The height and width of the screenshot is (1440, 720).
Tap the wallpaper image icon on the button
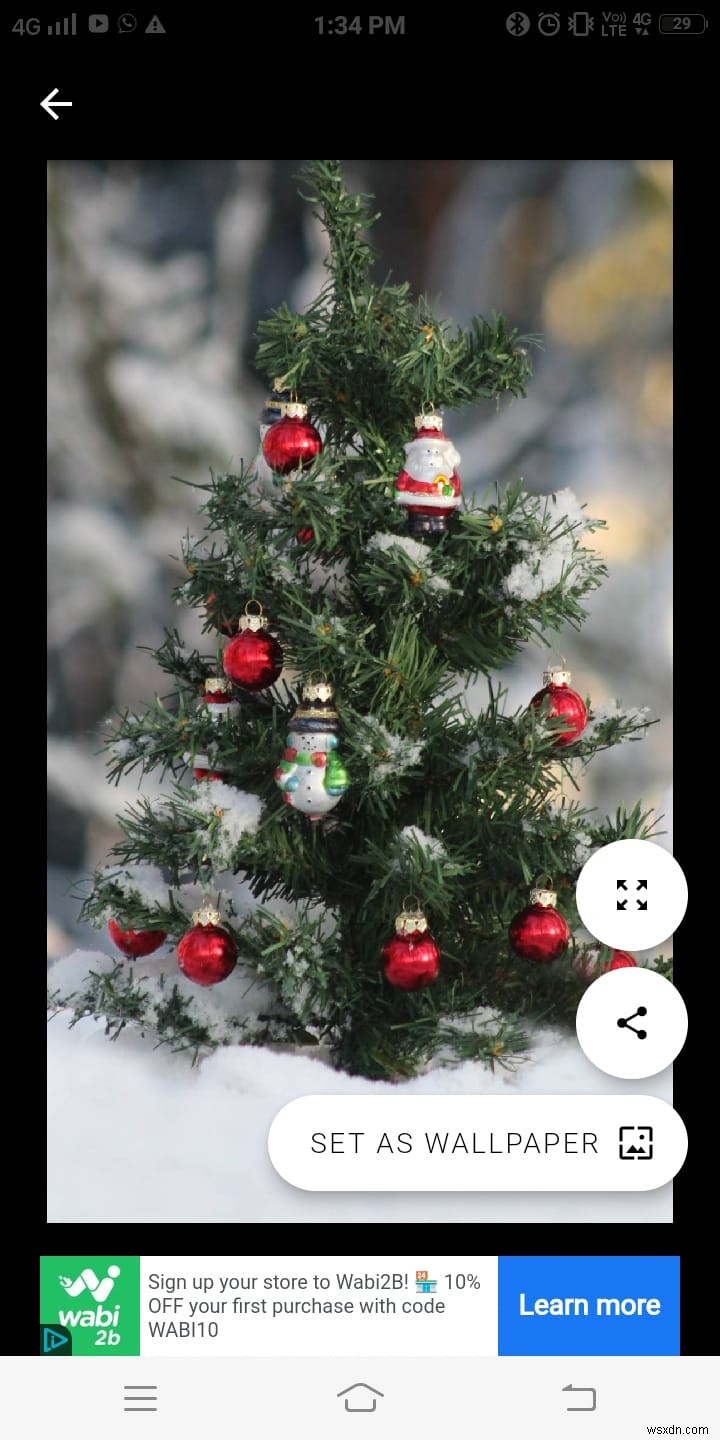tap(637, 1142)
